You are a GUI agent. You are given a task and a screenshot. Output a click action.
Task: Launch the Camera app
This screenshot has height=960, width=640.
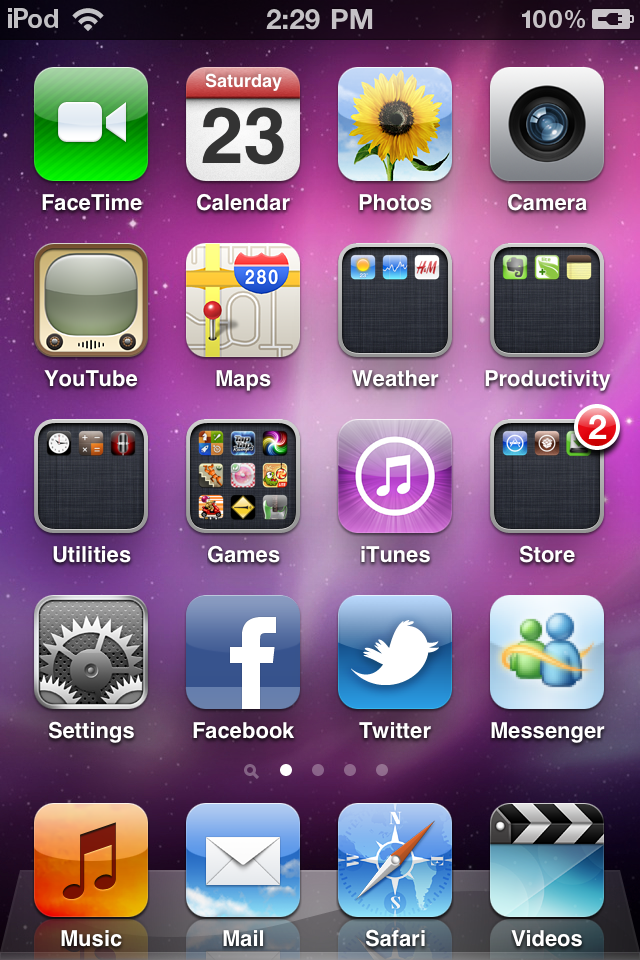pyautogui.click(x=547, y=124)
